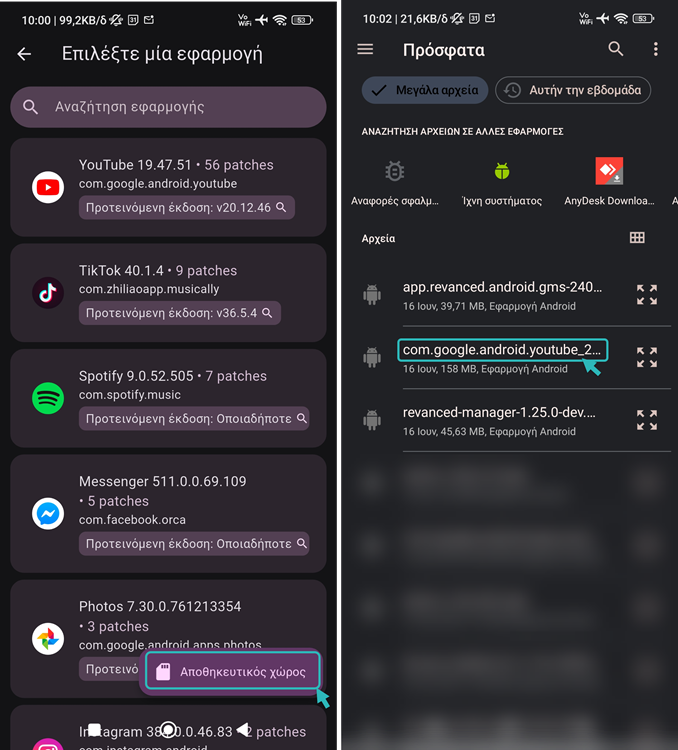Open the three-dot overflow menu
The height and width of the screenshot is (750, 678).
coord(655,49)
